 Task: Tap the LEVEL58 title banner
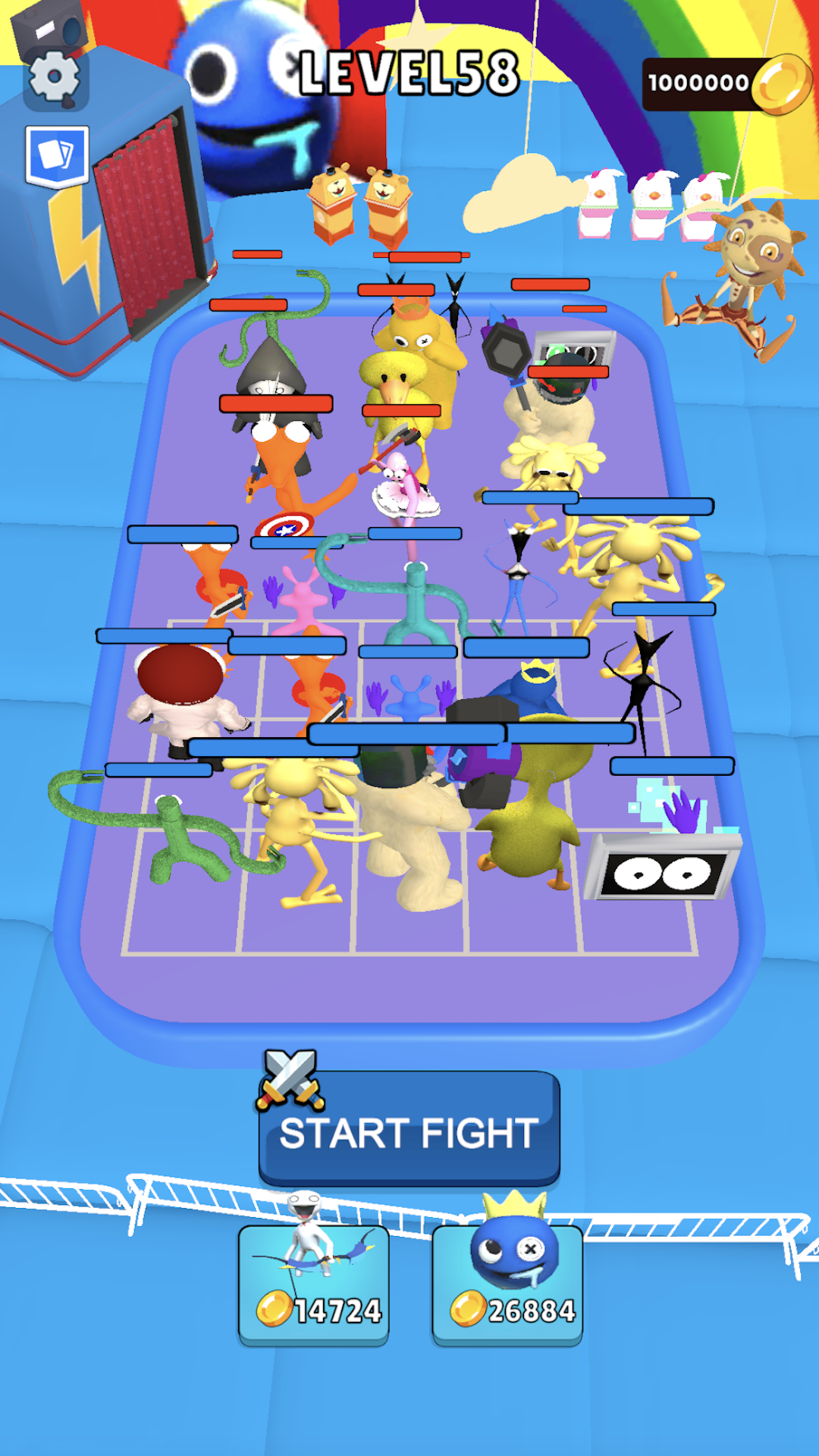coord(409,72)
